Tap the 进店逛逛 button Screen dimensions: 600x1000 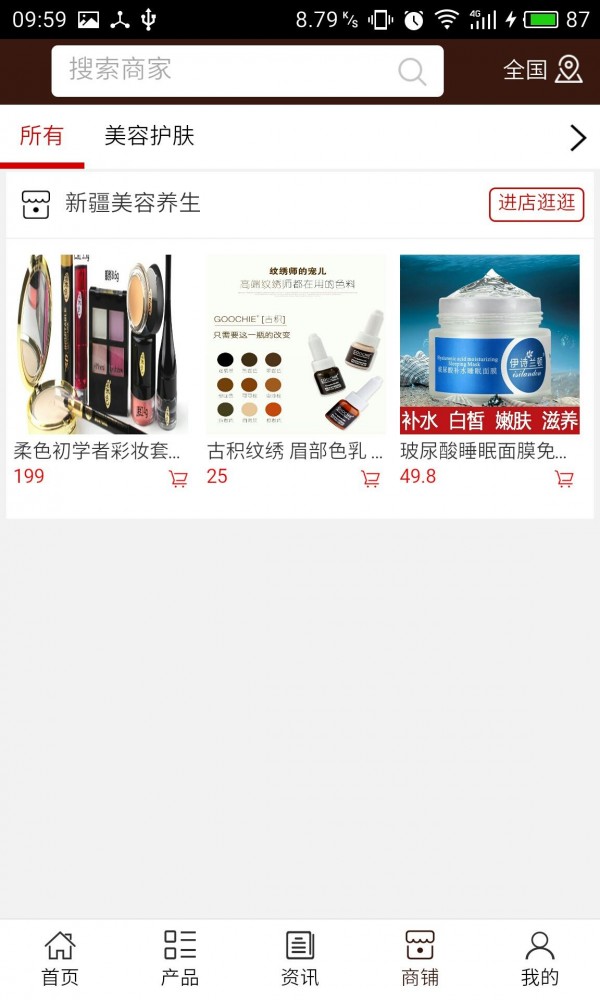(537, 204)
